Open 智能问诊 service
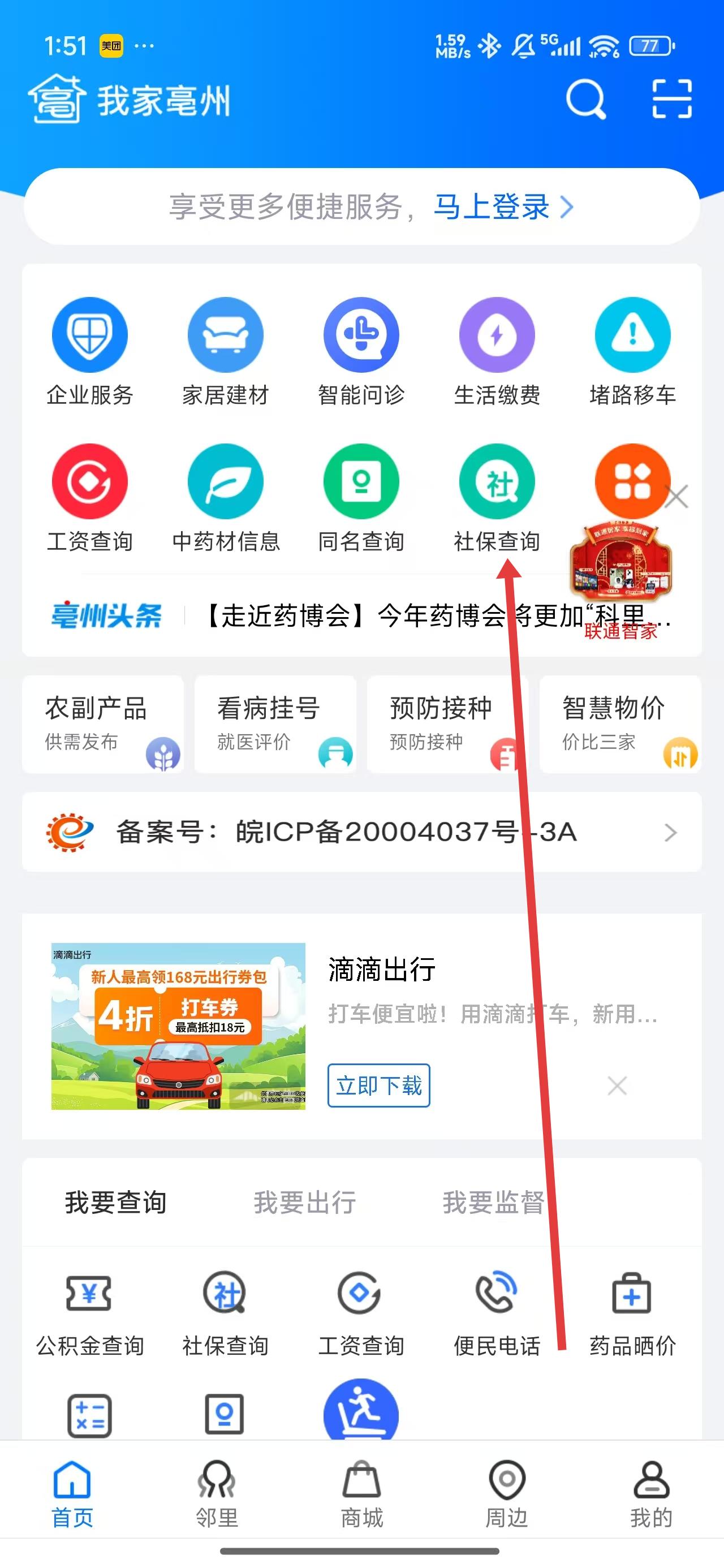This screenshot has width=724, height=1568. (x=361, y=351)
